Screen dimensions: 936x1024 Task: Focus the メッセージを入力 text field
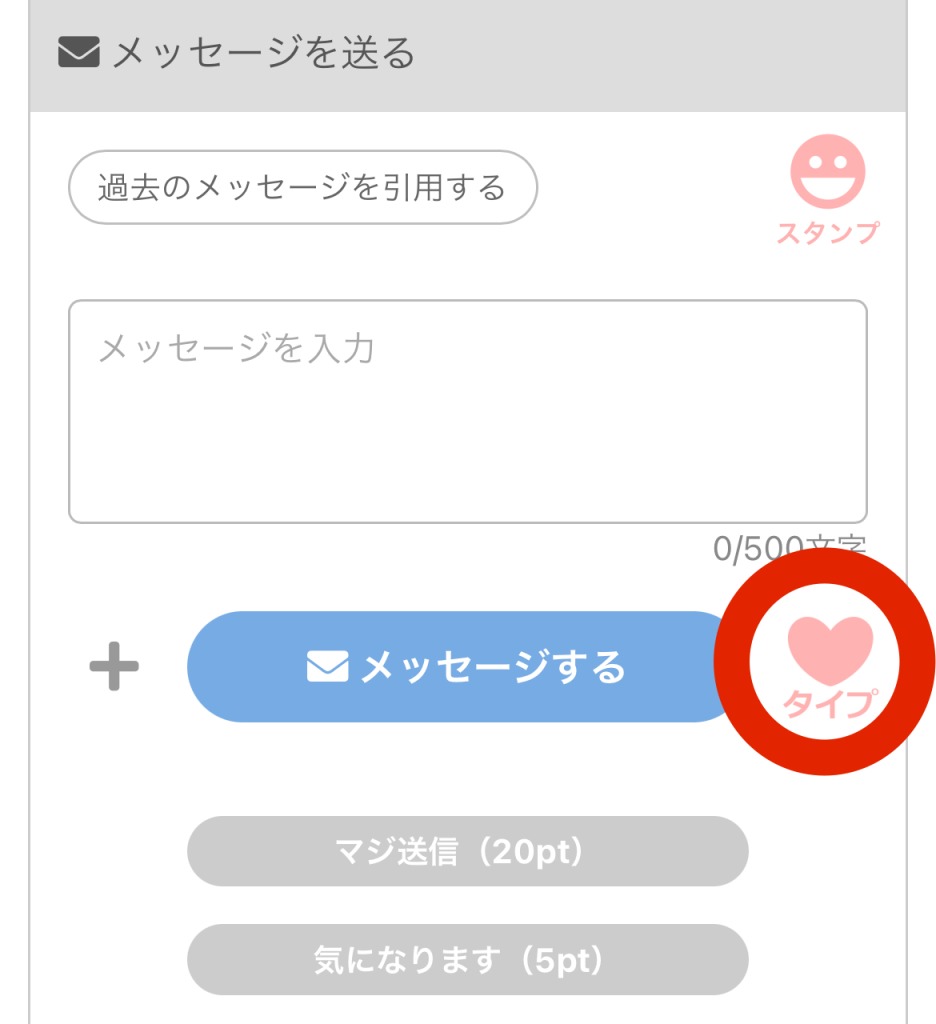pos(467,411)
